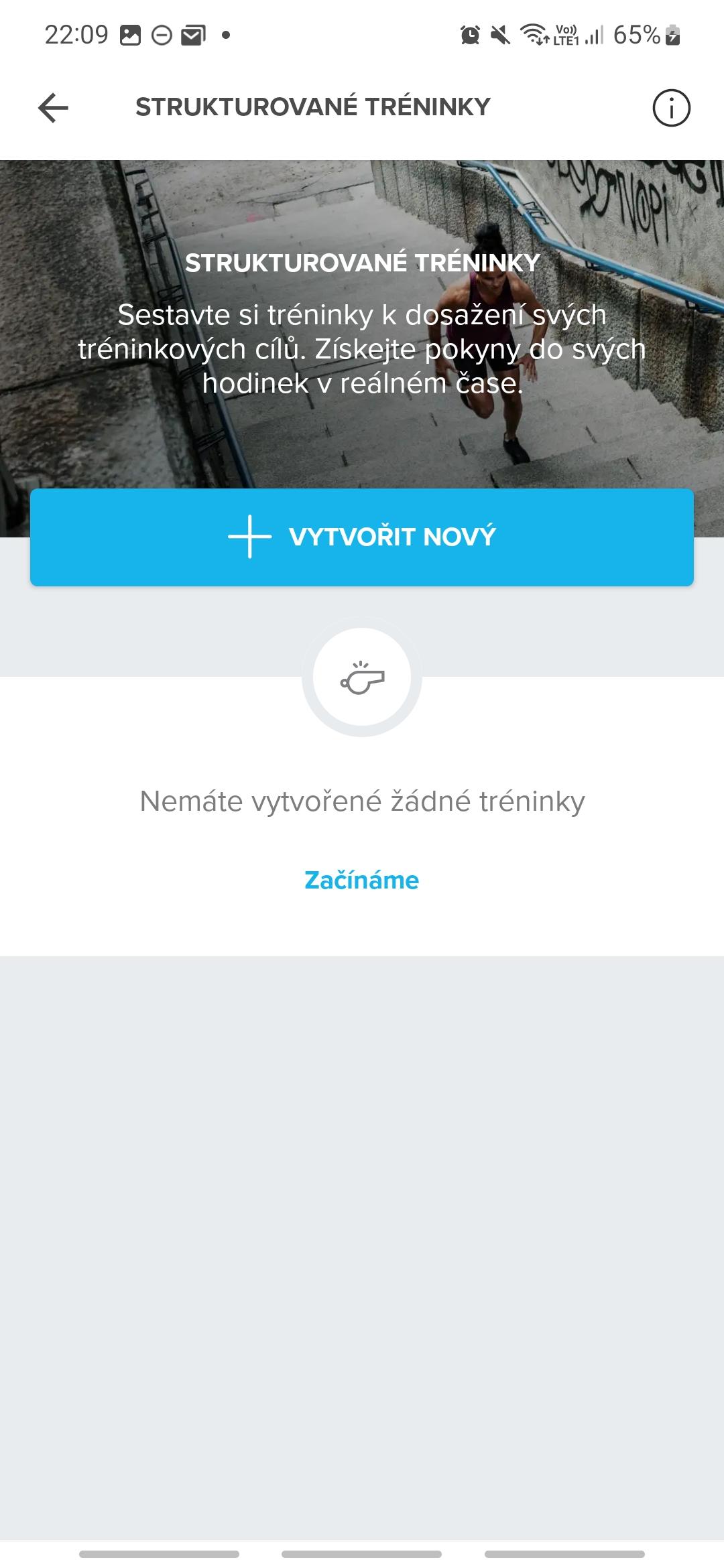The image size is (724, 1568).
Task: Tap the Vytvořit nový button
Action: click(362, 537)
